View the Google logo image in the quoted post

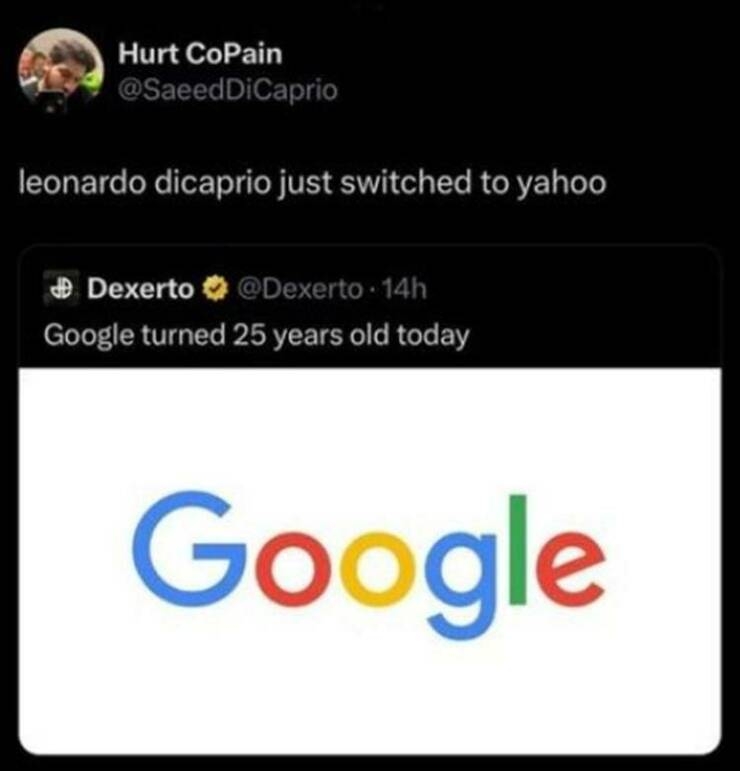coord(369,560)
